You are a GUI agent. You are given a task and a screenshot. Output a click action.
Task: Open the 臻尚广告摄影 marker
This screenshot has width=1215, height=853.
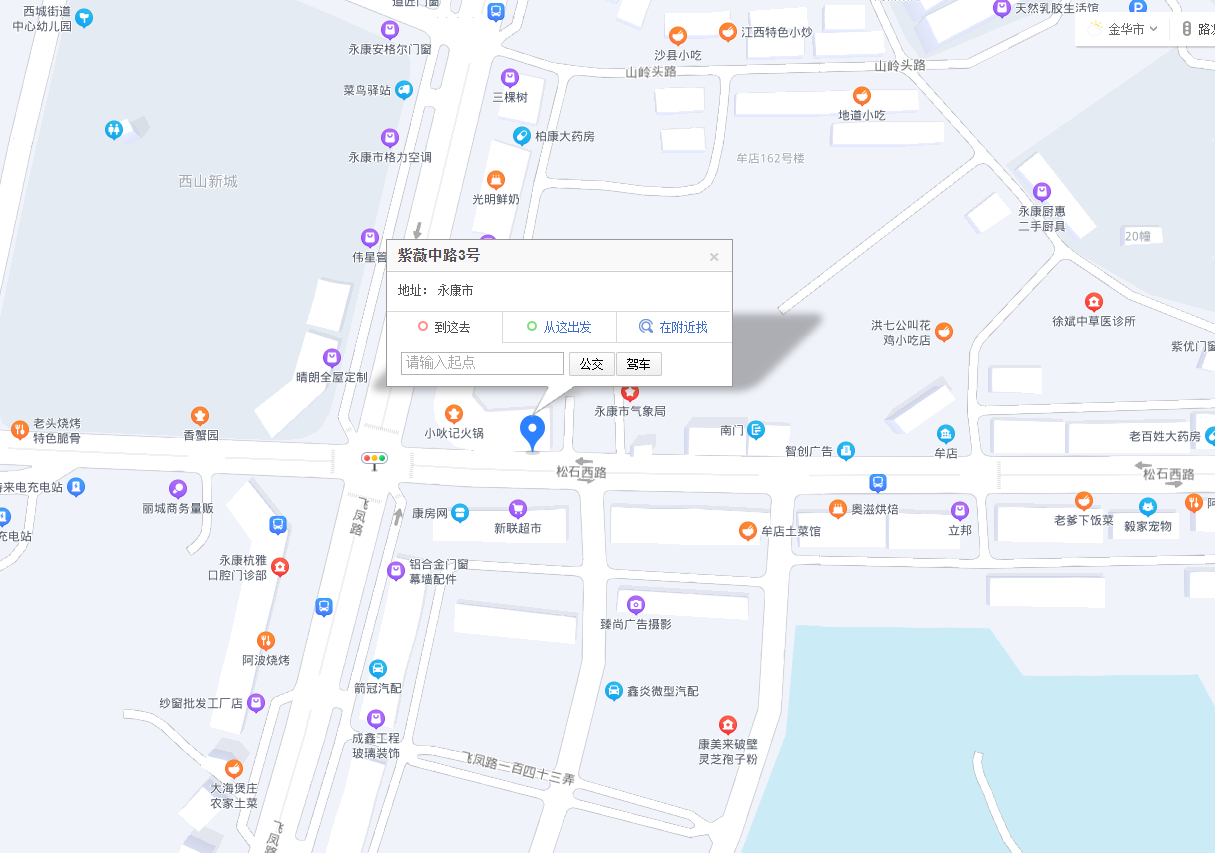click(635, 605)
